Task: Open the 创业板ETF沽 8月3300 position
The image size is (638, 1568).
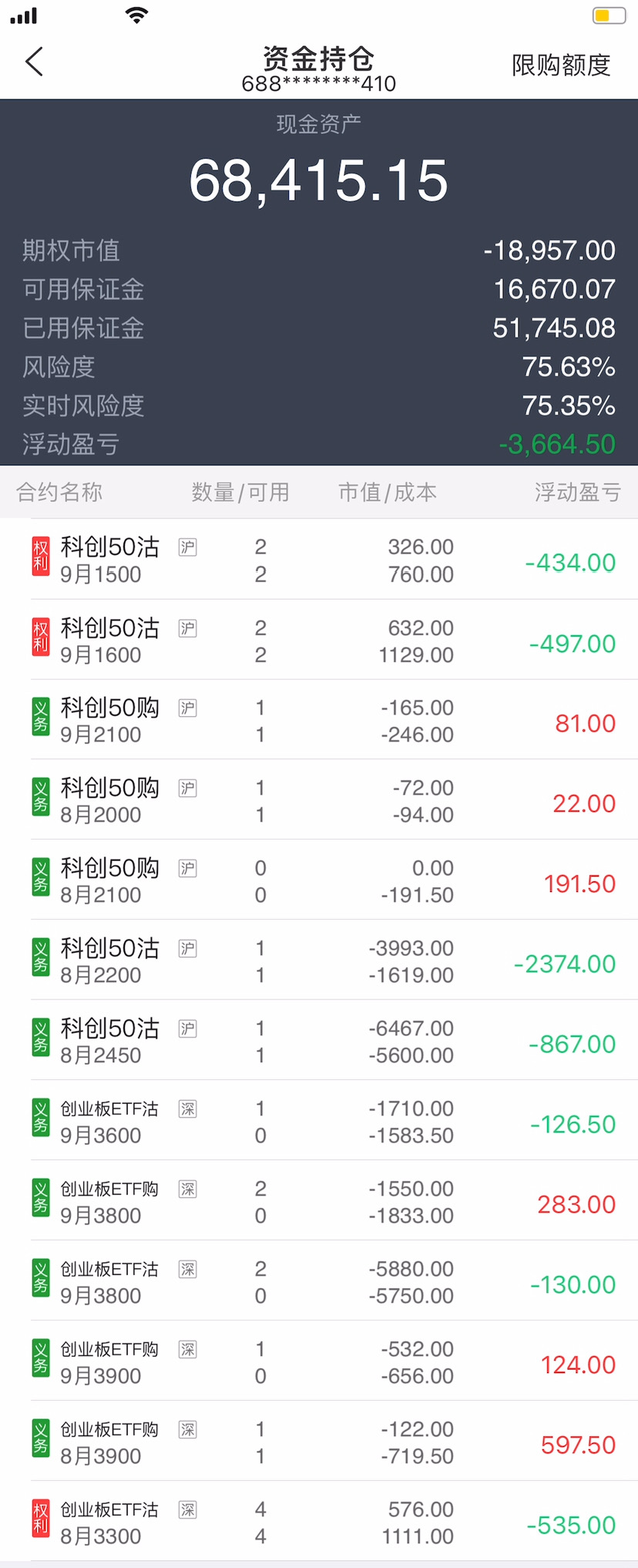Action: click(x=319, y=1522)
